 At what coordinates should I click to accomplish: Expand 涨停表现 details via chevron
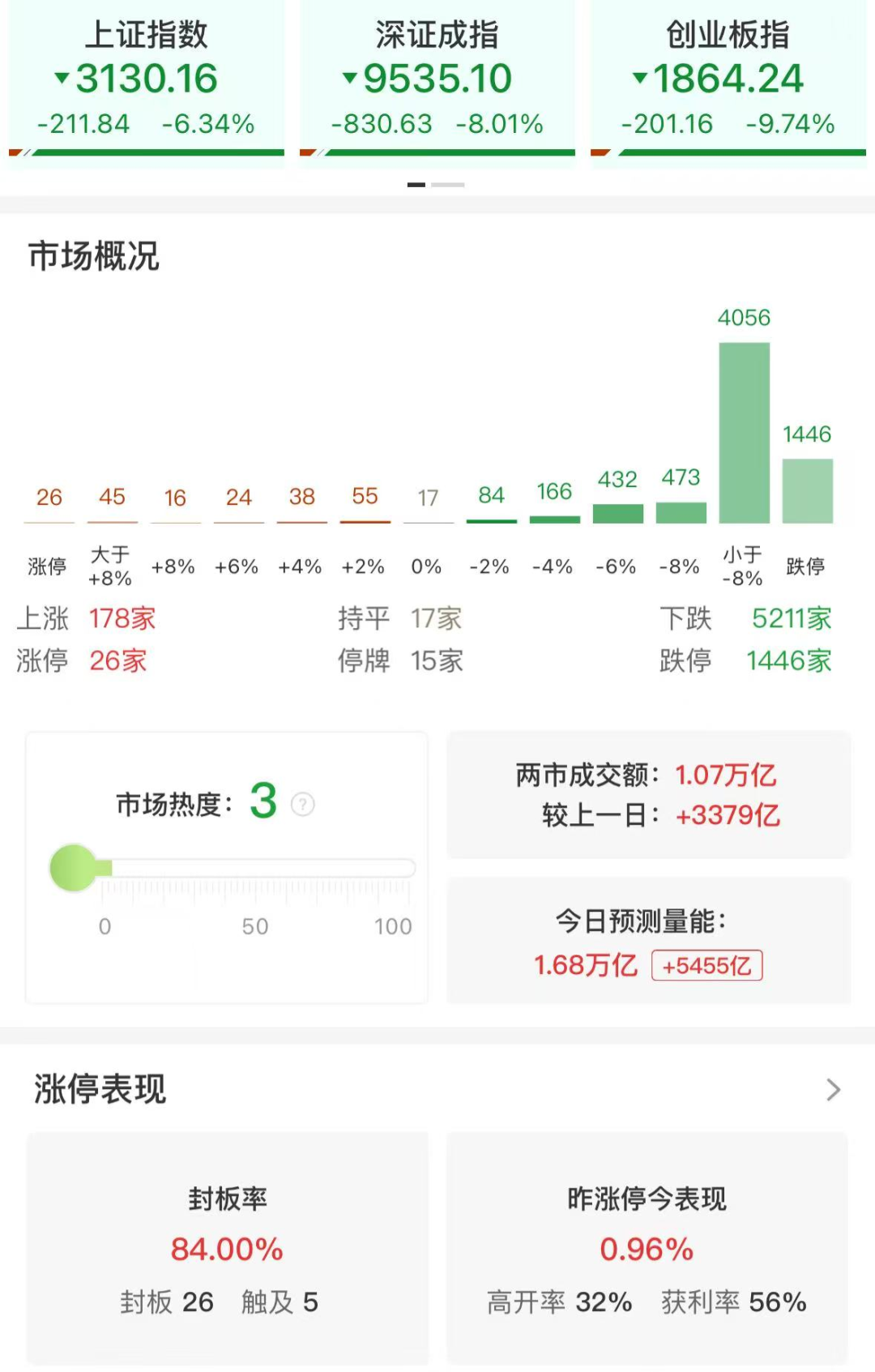click(833, 1089)
